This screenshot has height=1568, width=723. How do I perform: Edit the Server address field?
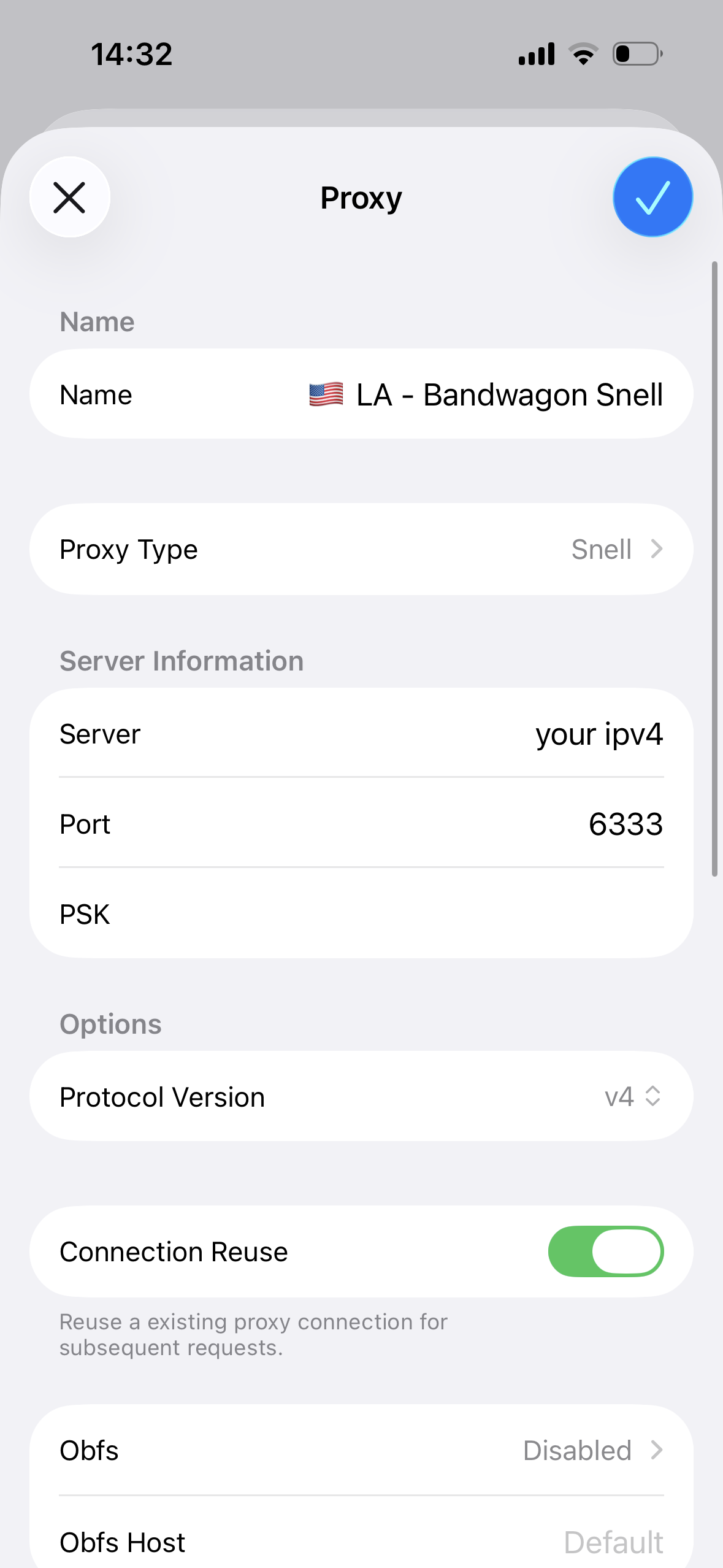coord(491,734)
